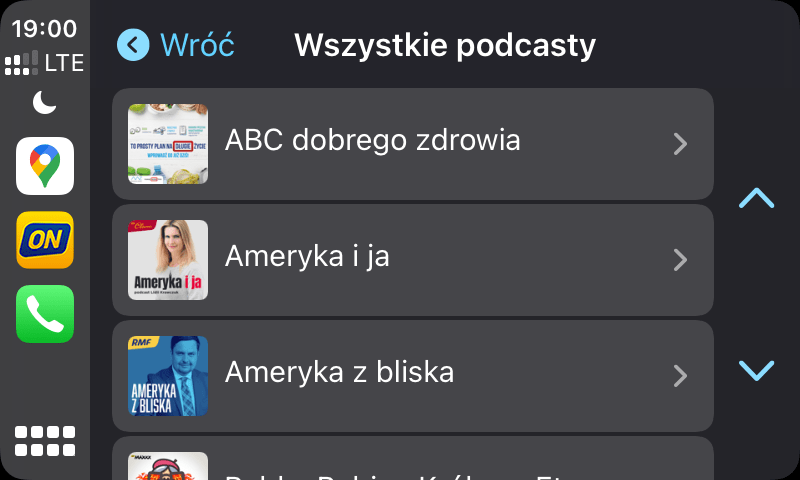The image size is (800, 480).
Task: Tap the up arrow to move list up
Action: click(x=756, y=198)
